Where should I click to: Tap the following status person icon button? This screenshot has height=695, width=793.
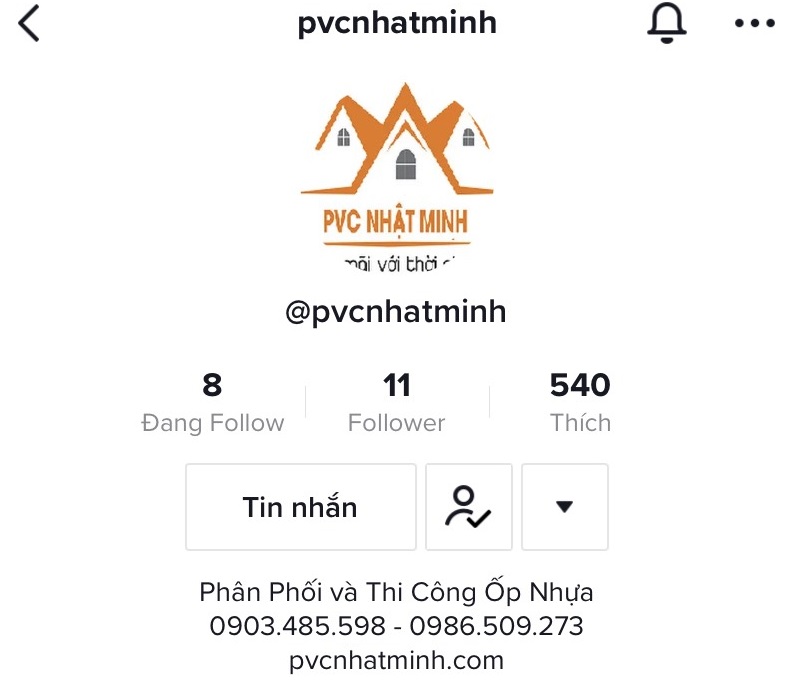(468, 507)
